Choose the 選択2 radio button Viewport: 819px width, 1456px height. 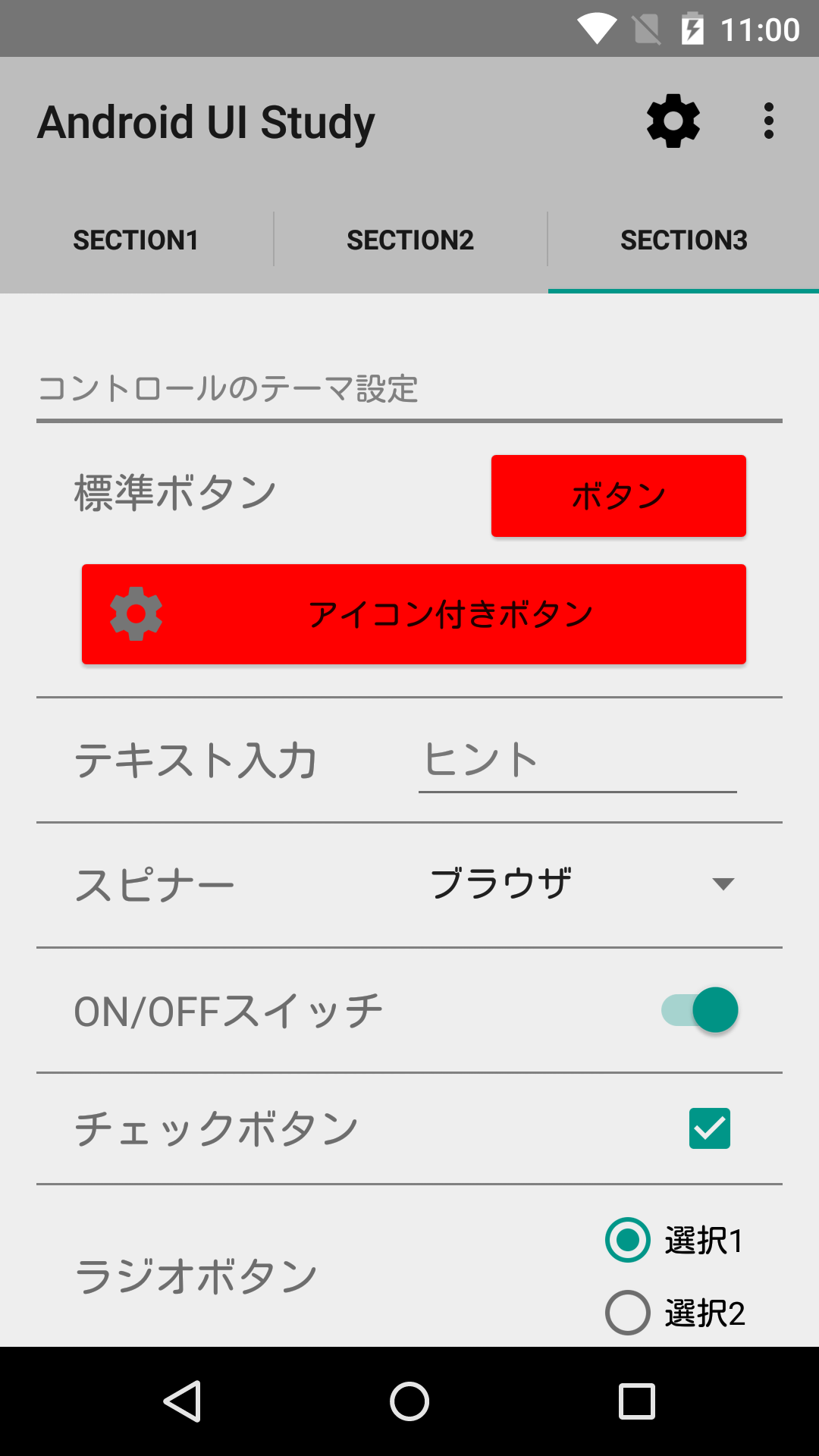click(675, 1313)
